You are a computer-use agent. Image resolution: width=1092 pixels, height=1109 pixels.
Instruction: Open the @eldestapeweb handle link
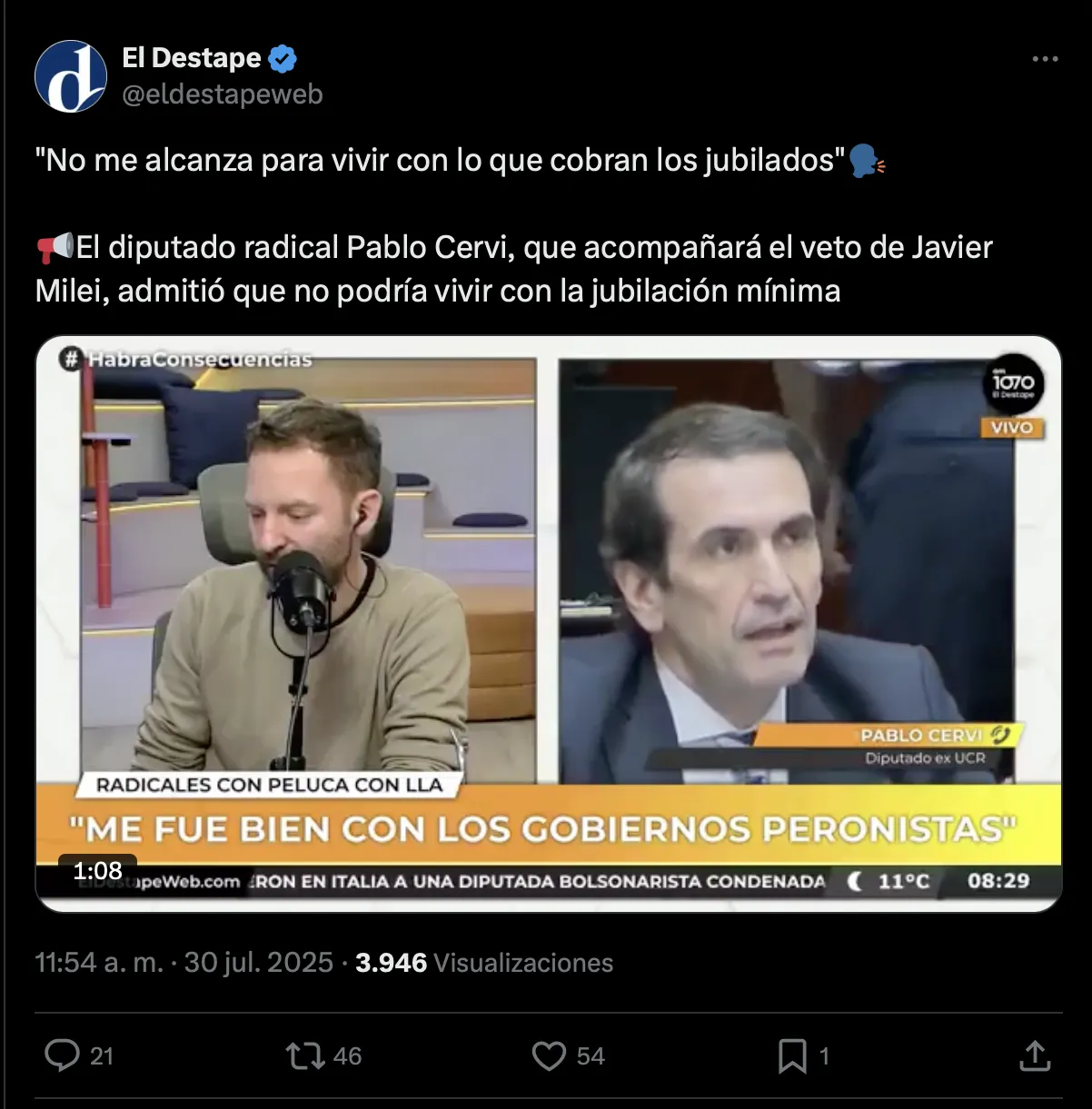222,94
